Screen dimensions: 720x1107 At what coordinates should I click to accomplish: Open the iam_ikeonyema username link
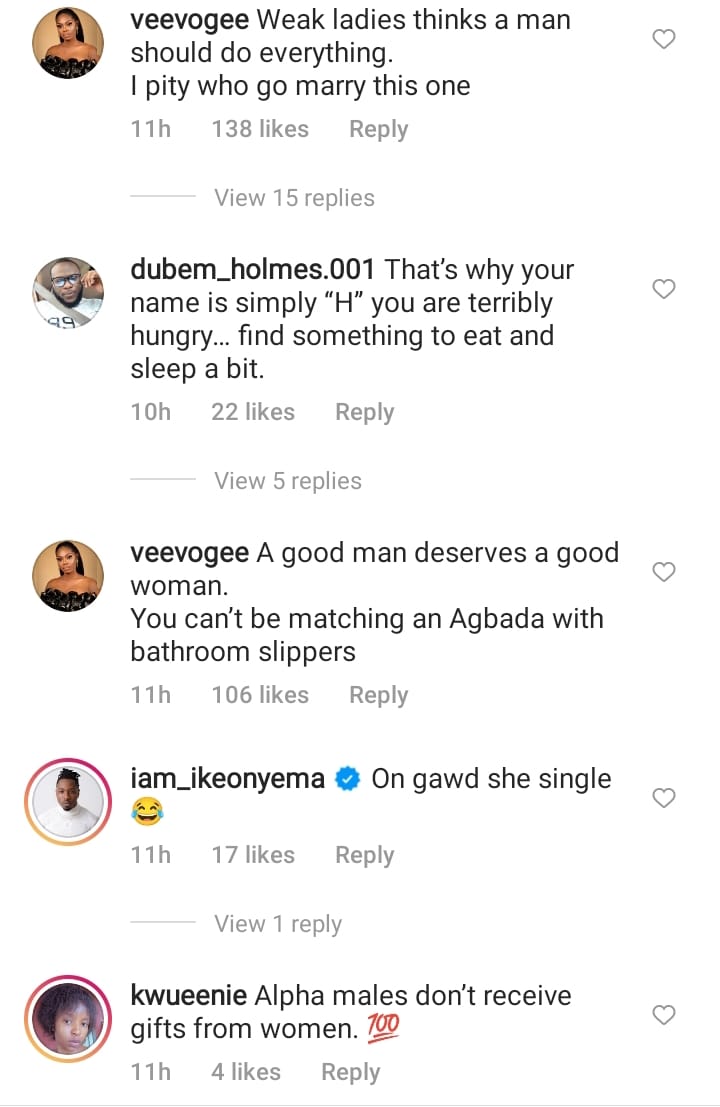click(x=227, y=779)
